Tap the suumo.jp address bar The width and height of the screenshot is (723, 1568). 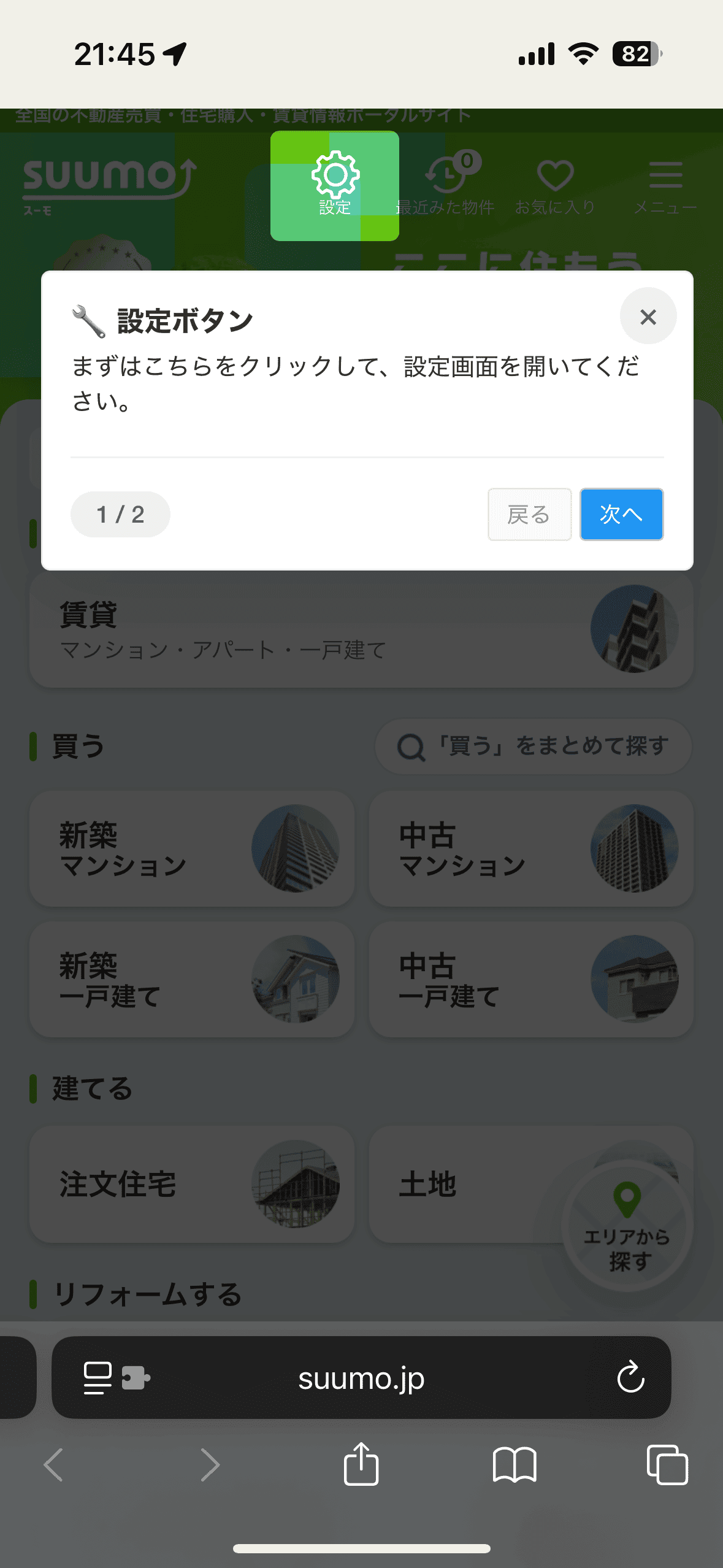(361, 1376)
